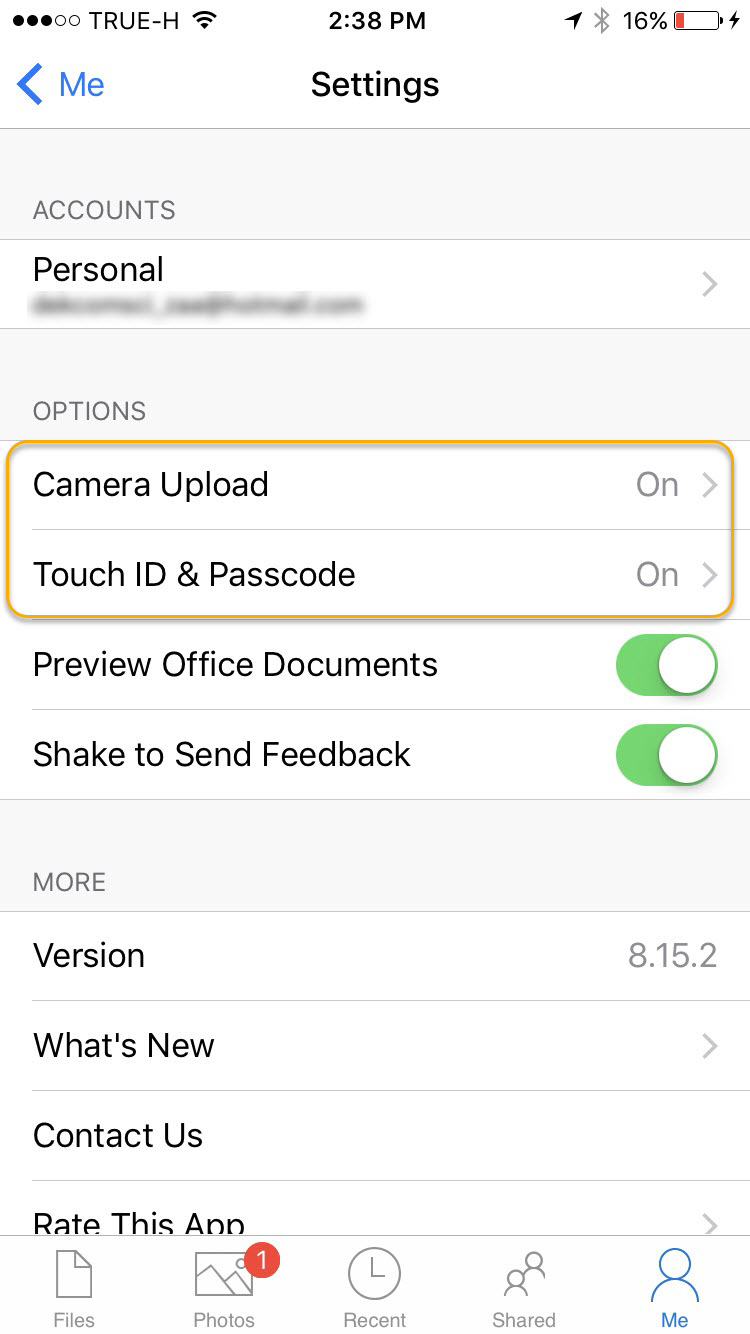
Task: Open Camera Upload settings
Action: click(375, 485)
